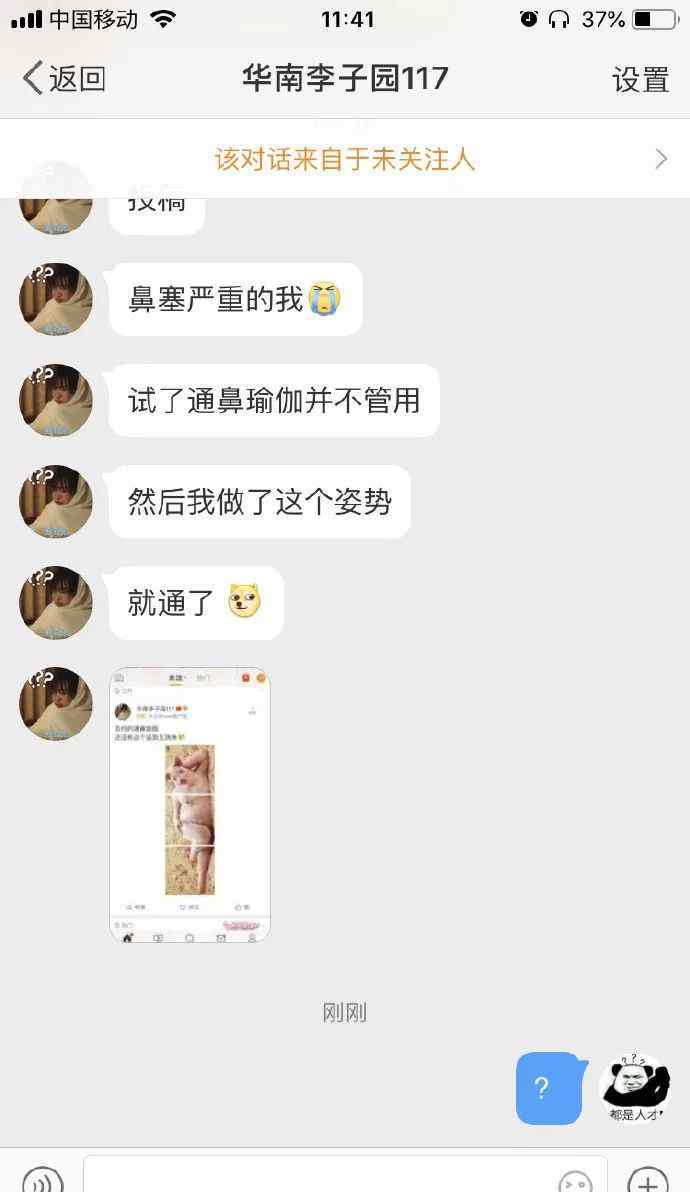Open the 该对话来自于未关注人 banner
Image resolution: width=690 pixels, height=1192 pixels.
tap(344, 159)
